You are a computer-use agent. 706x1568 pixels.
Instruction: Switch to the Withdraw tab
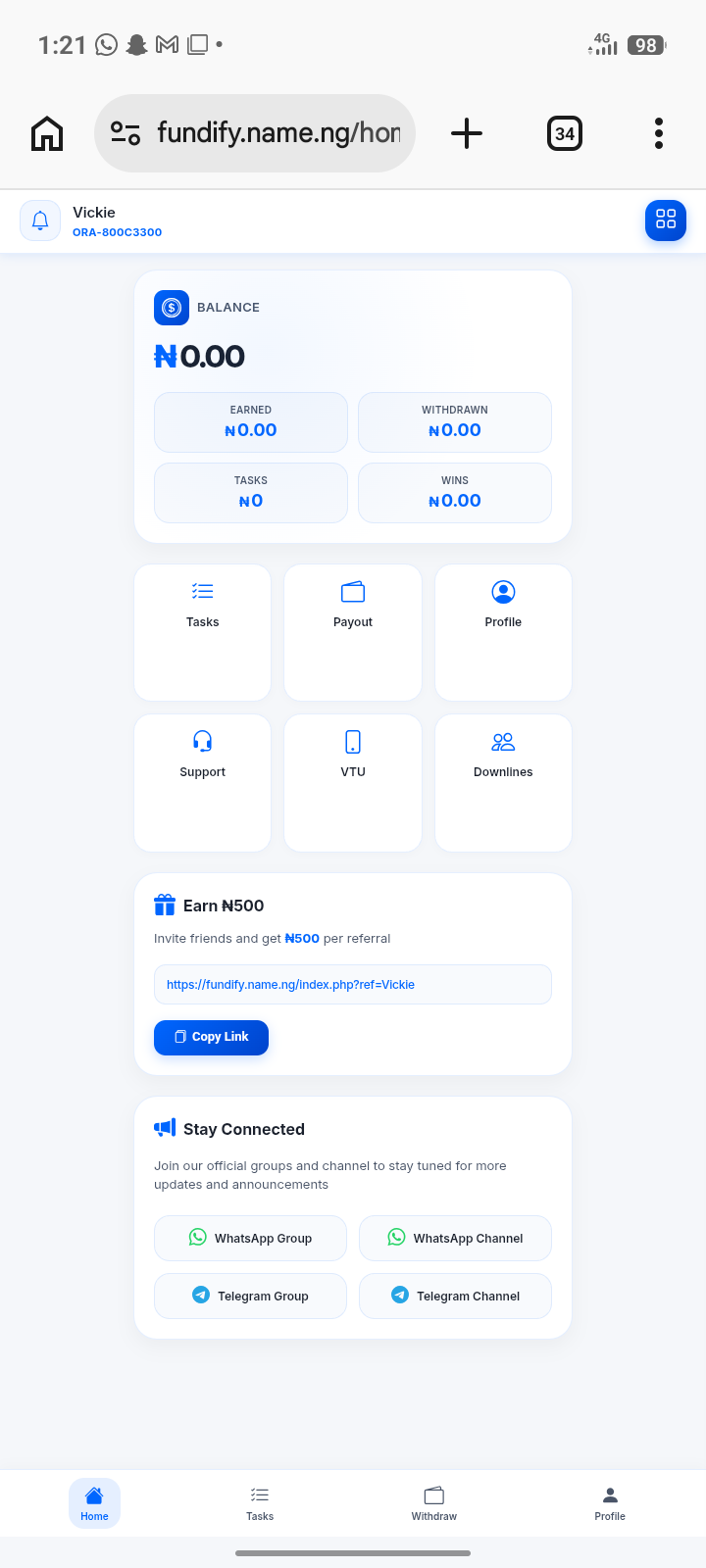(x=434, y=1503)
